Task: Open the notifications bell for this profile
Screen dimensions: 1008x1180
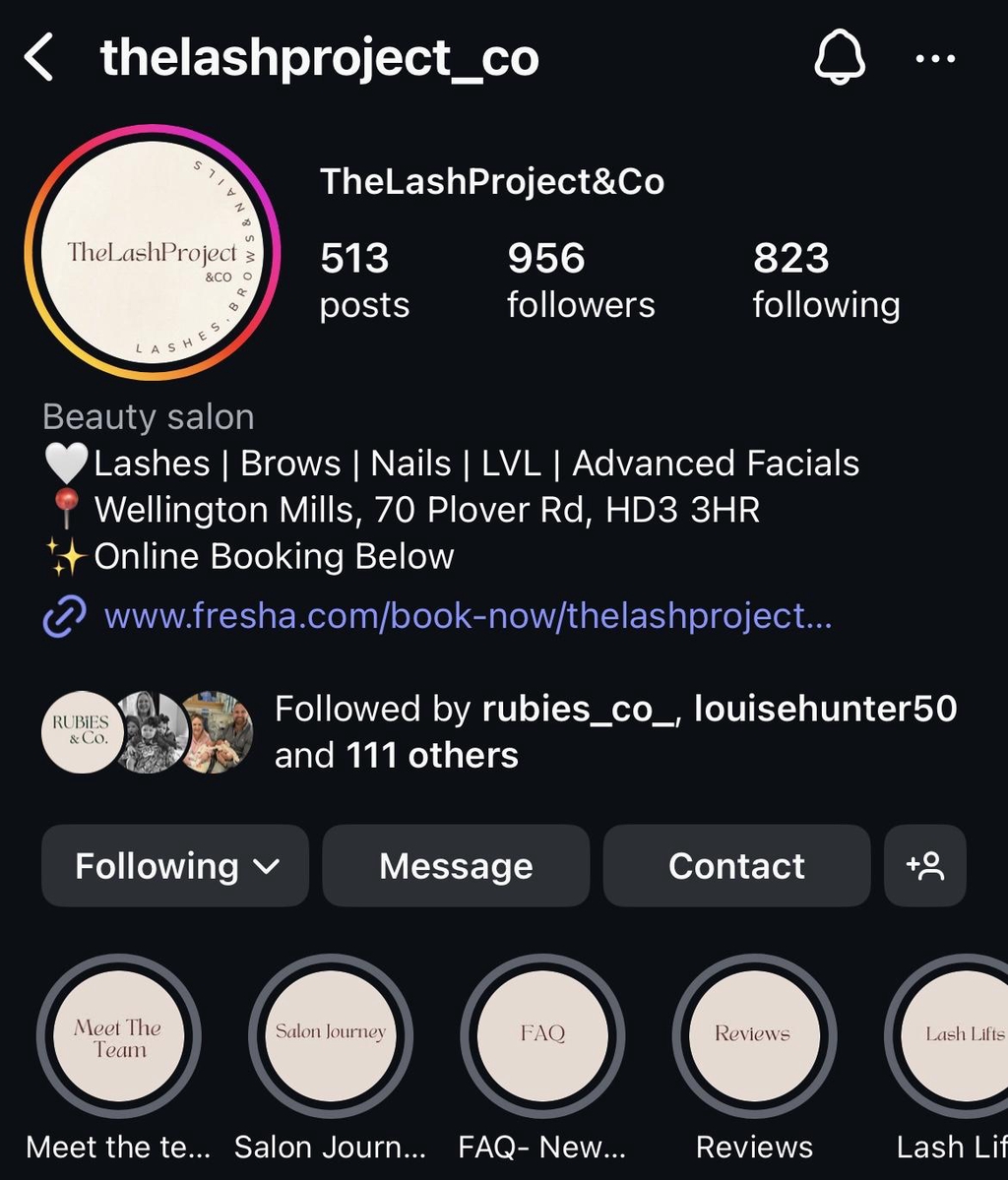Action: point(840,59)
